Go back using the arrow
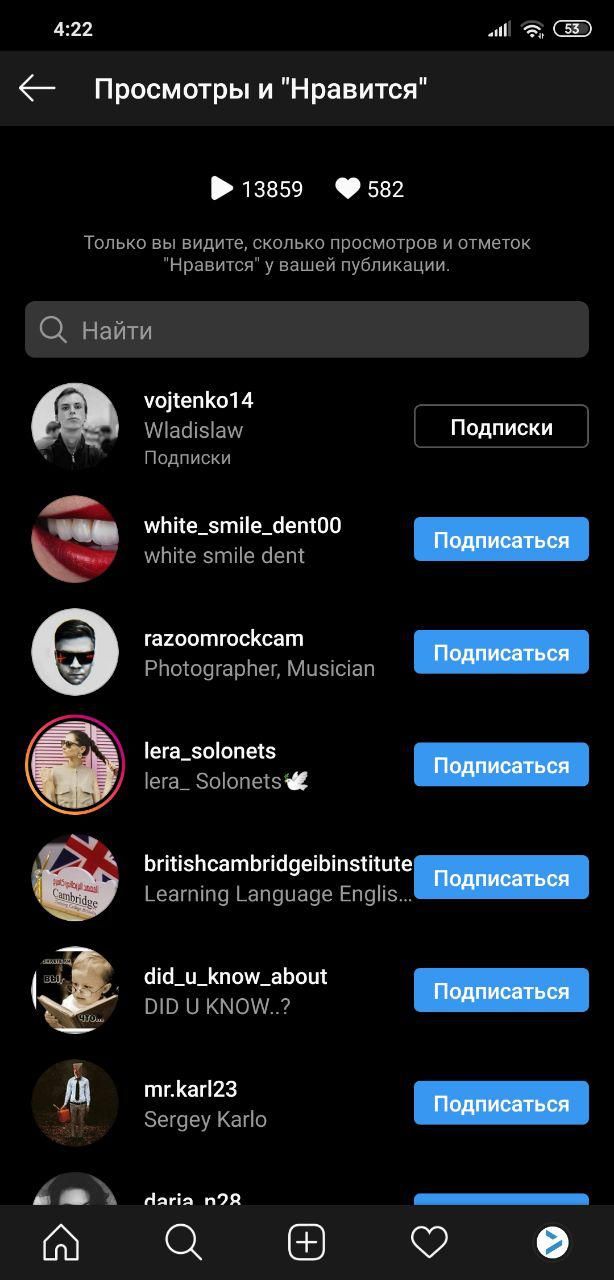This screenshot has height=1280, width=614. pyautogui.click(x=37, y=88)
